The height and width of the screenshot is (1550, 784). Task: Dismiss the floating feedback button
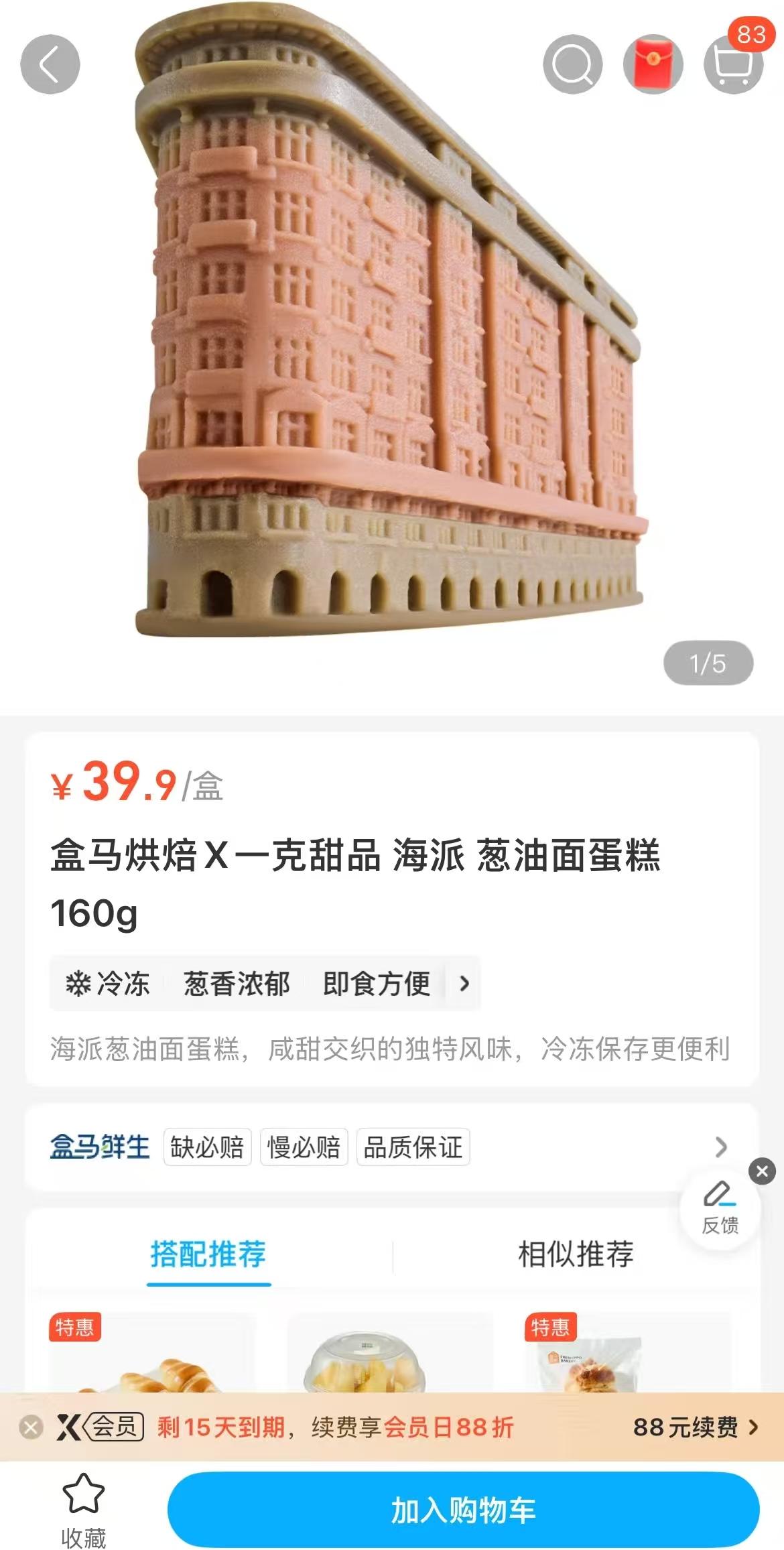[x=762, y=1171]
